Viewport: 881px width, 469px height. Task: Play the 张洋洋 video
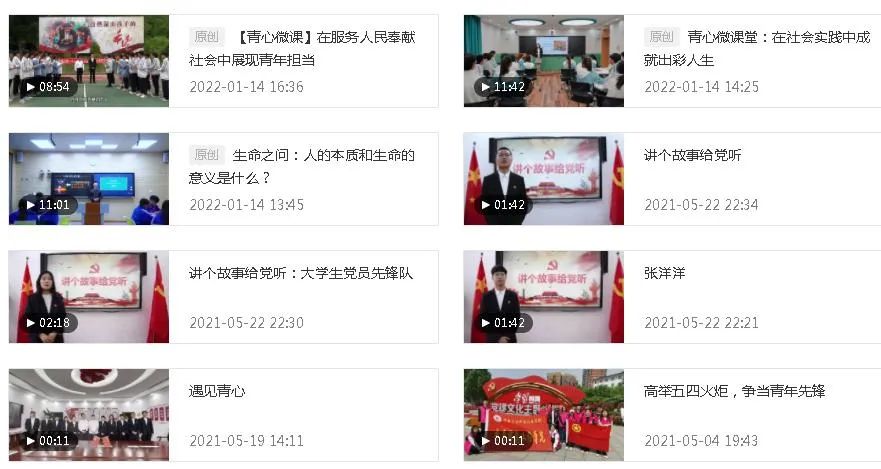click(x=543, y=297)
